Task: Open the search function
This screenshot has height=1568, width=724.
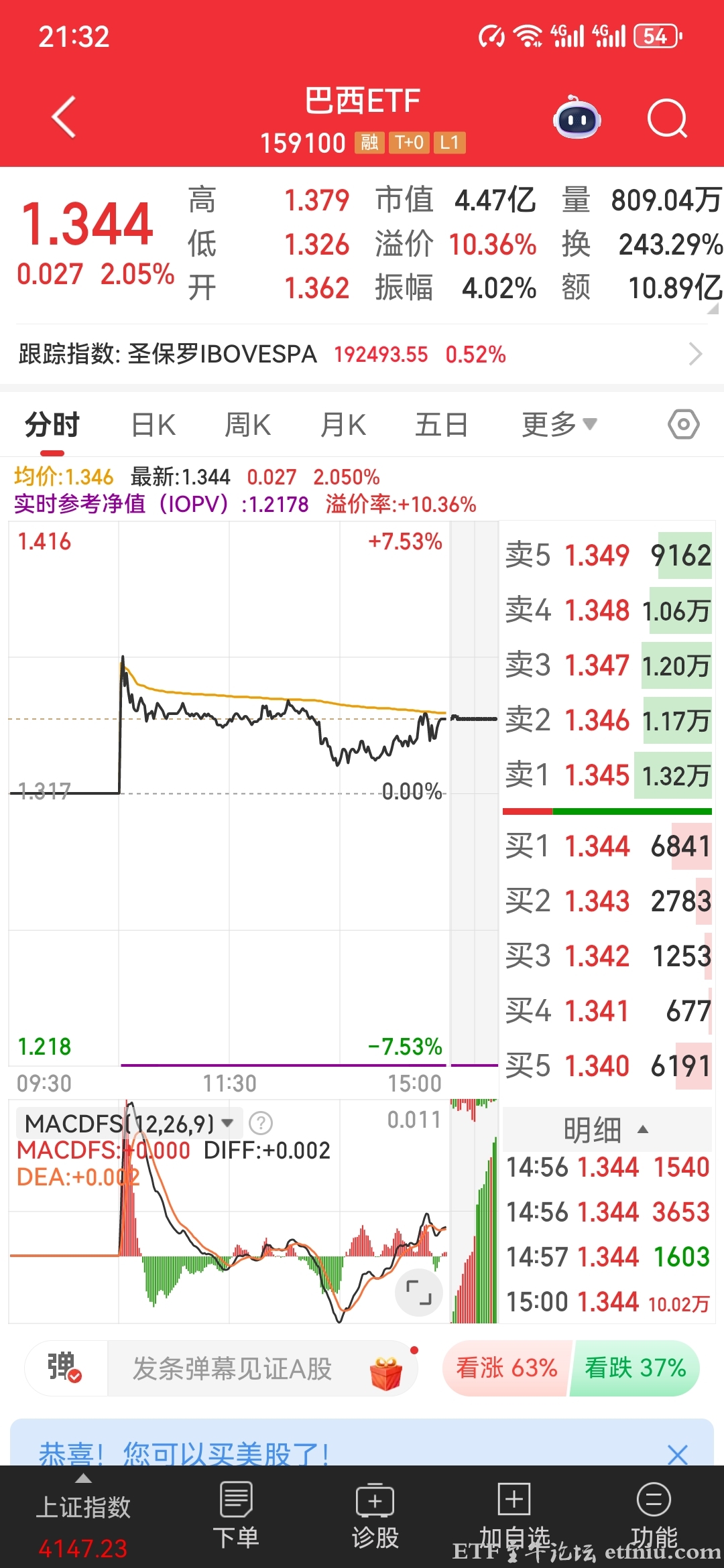Action: pos(666,118)
